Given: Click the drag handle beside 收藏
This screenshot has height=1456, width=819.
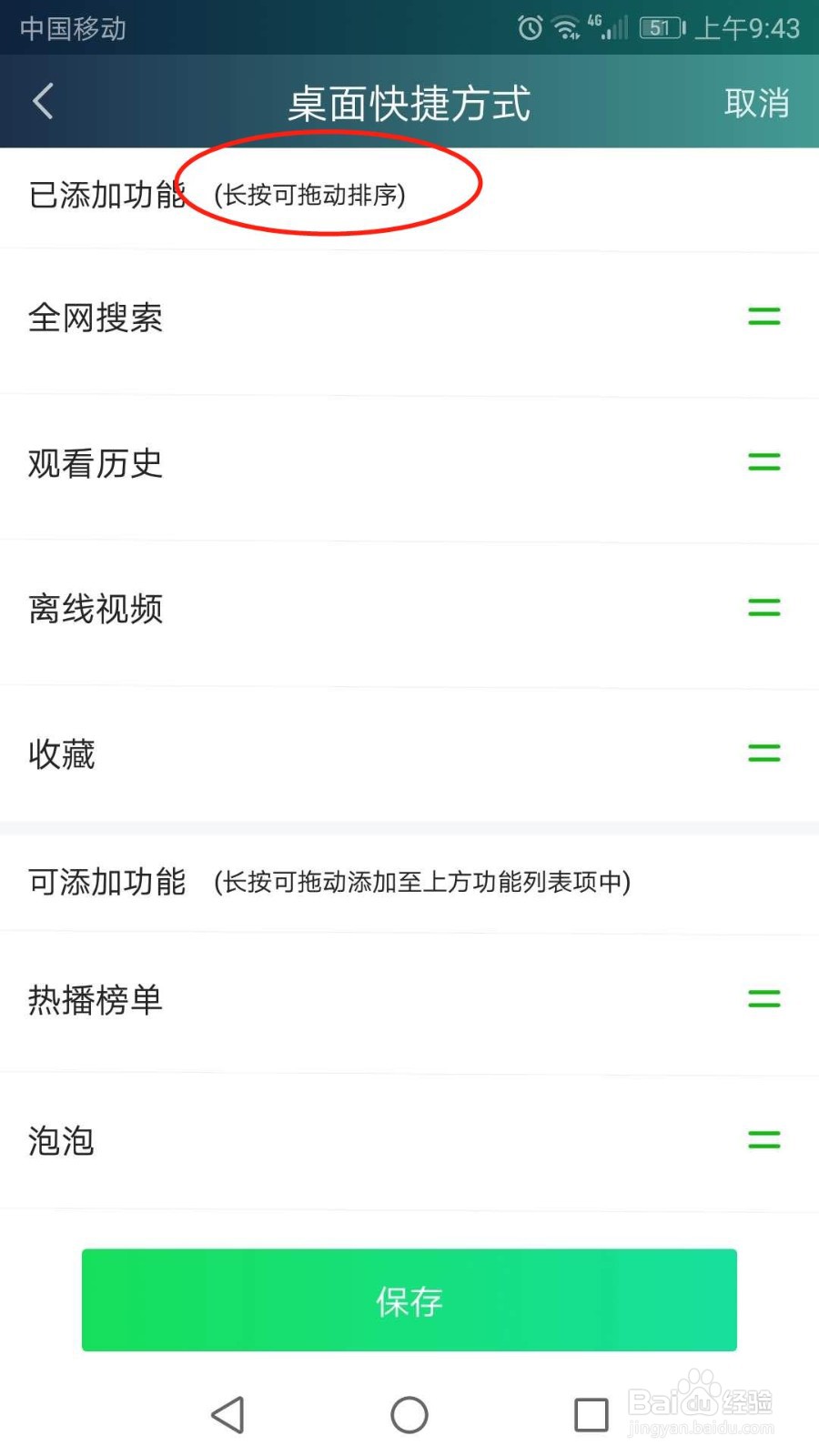Looking at the screenshot, I should coord(763,753).
